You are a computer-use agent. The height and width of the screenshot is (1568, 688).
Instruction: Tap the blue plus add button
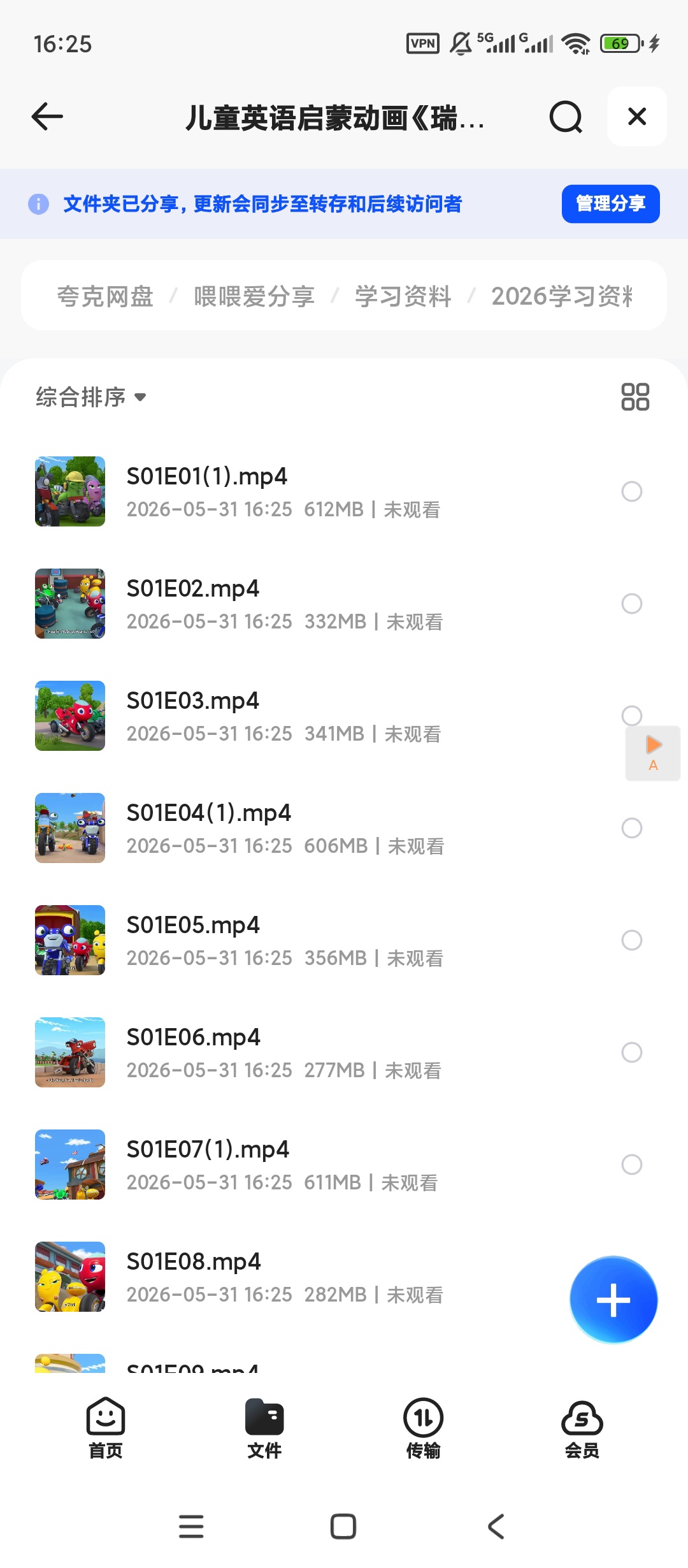tap(613, 1300)
